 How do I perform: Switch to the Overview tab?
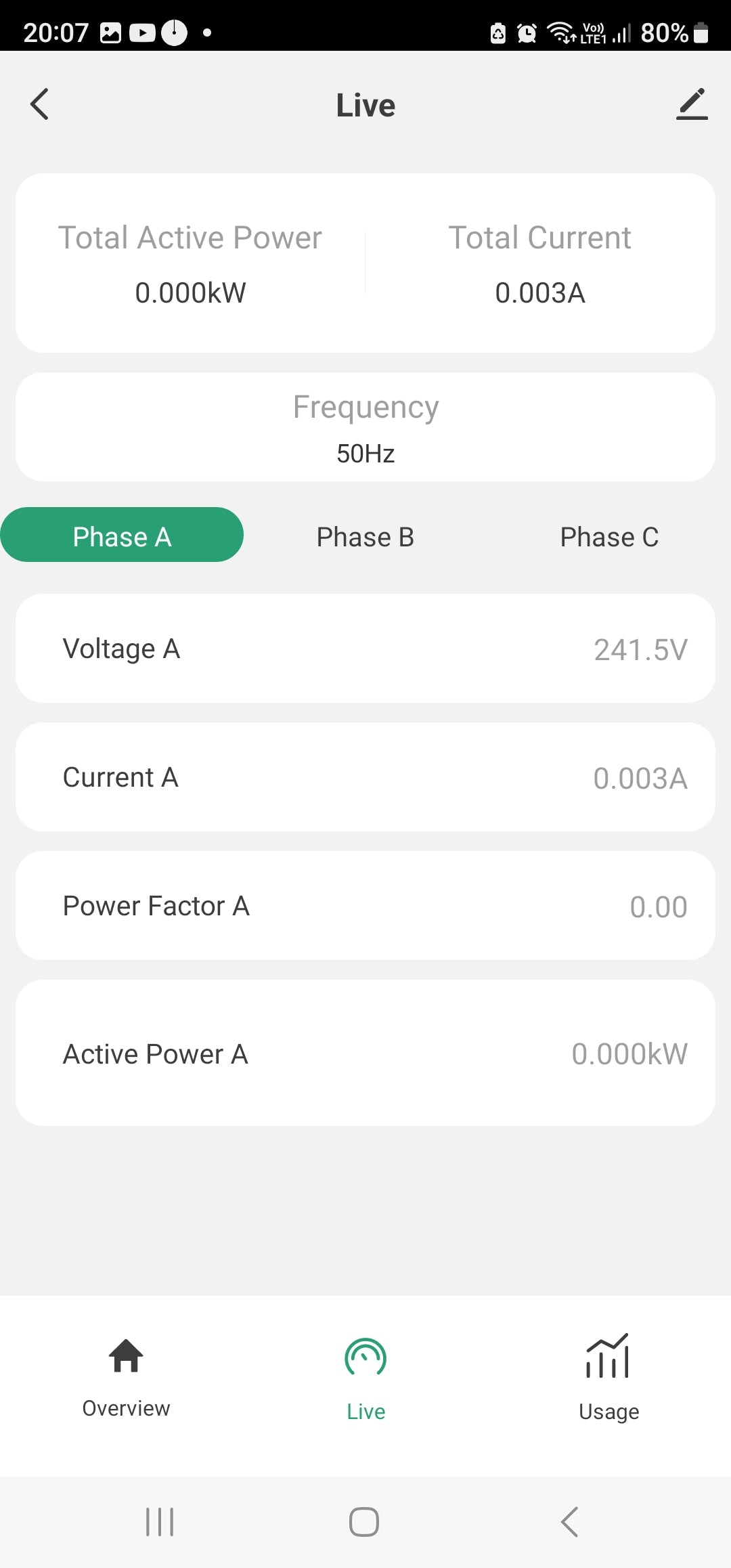126,1381
